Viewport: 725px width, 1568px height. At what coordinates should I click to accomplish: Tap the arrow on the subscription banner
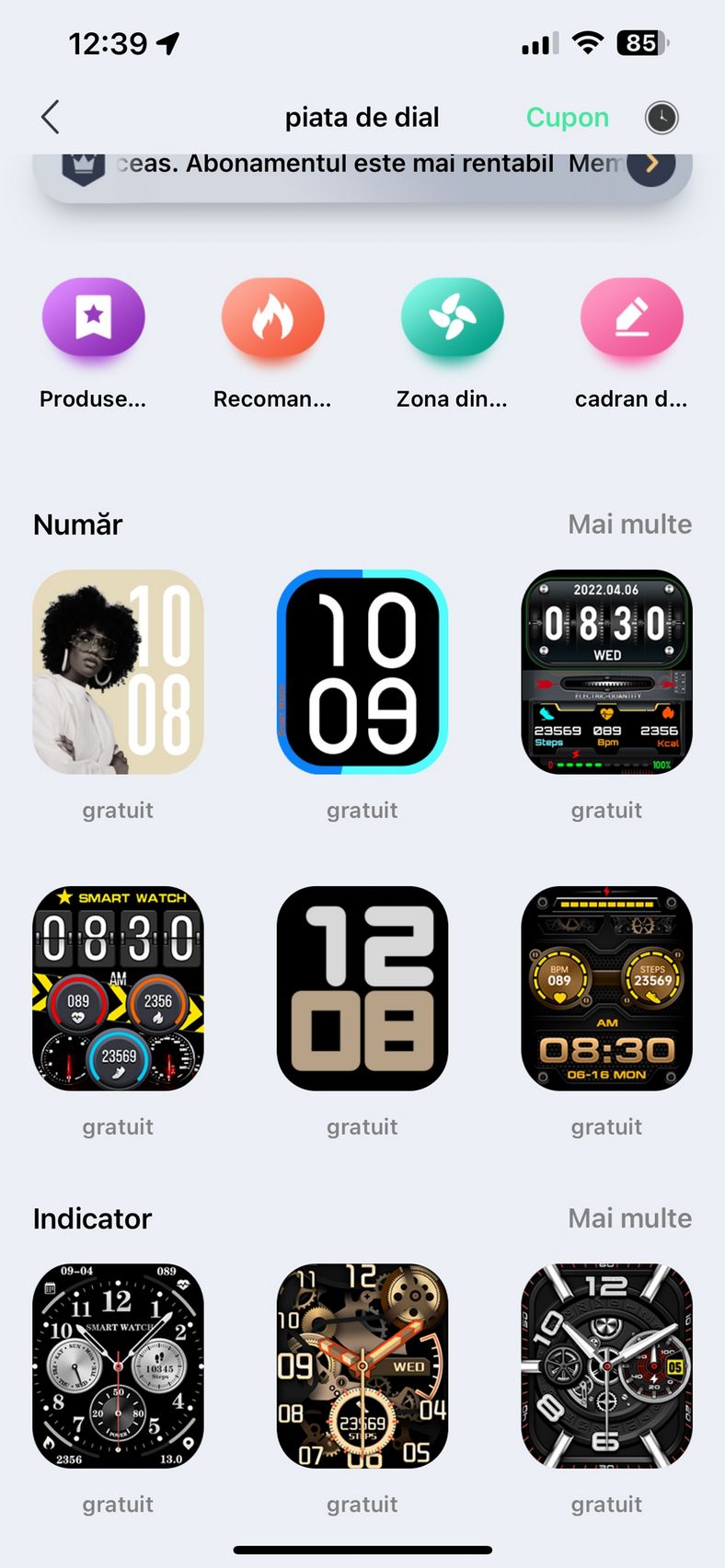[651, 164]
